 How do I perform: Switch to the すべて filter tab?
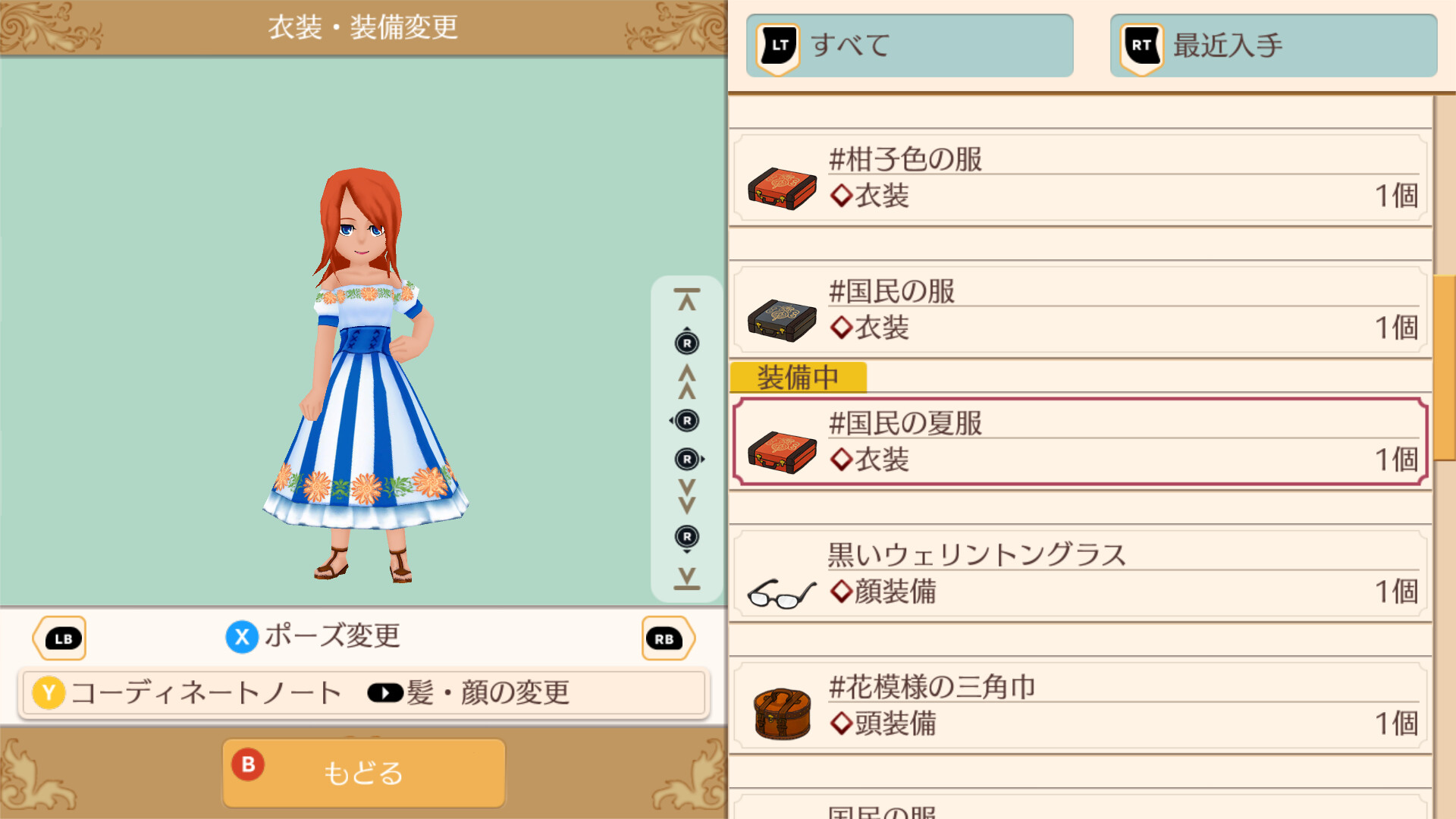pyautogui.click(x=909, y=45)
